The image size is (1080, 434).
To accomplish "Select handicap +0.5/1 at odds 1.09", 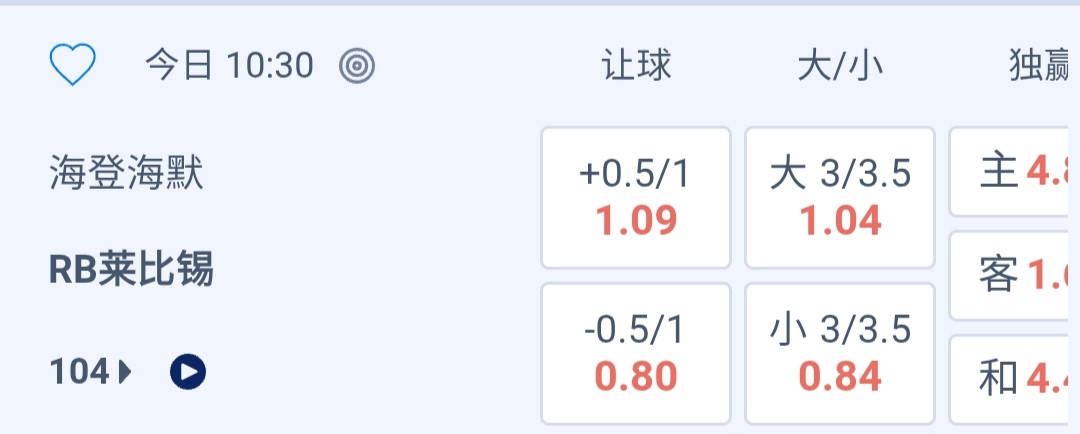I will [635, 197].
